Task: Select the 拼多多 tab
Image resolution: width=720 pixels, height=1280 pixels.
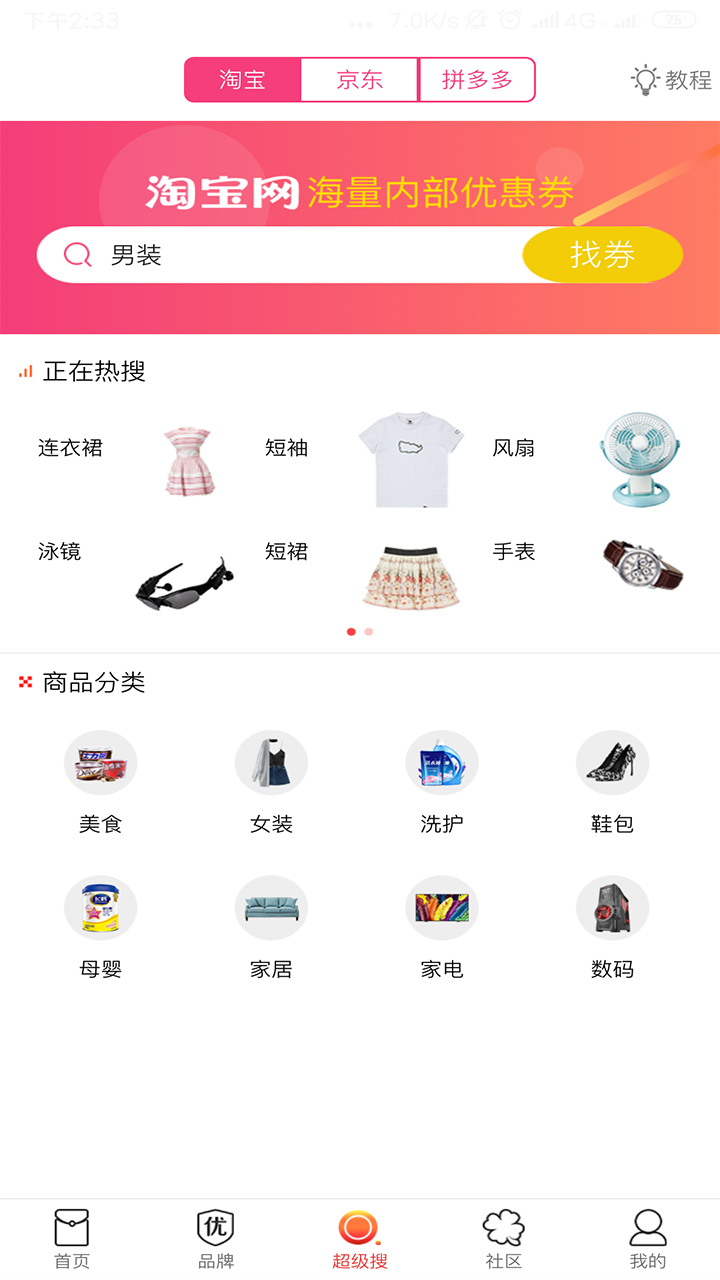Action: point(477,80)
